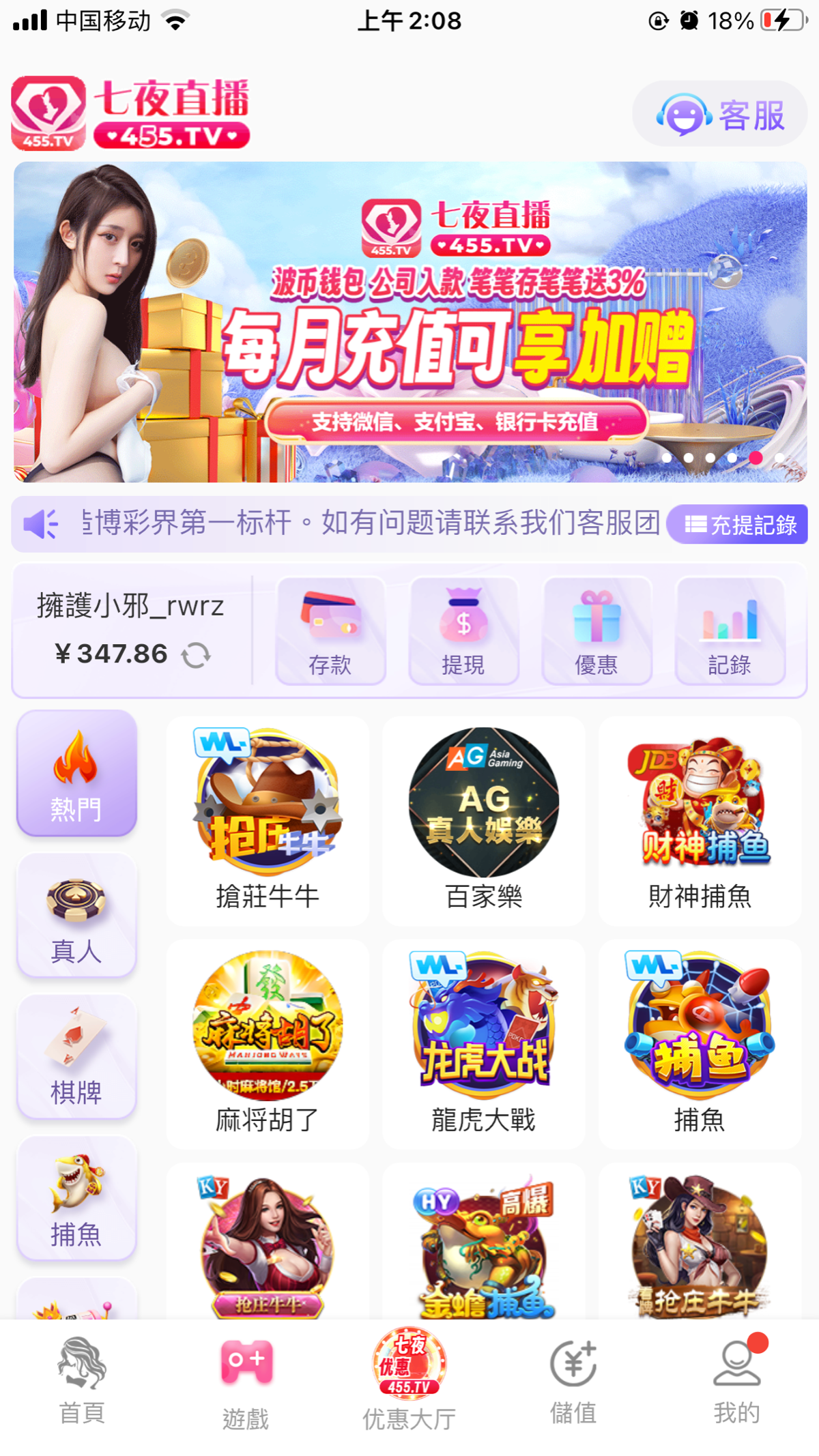
Task: Select the 熱門 game category
Action: click(76, 773)
